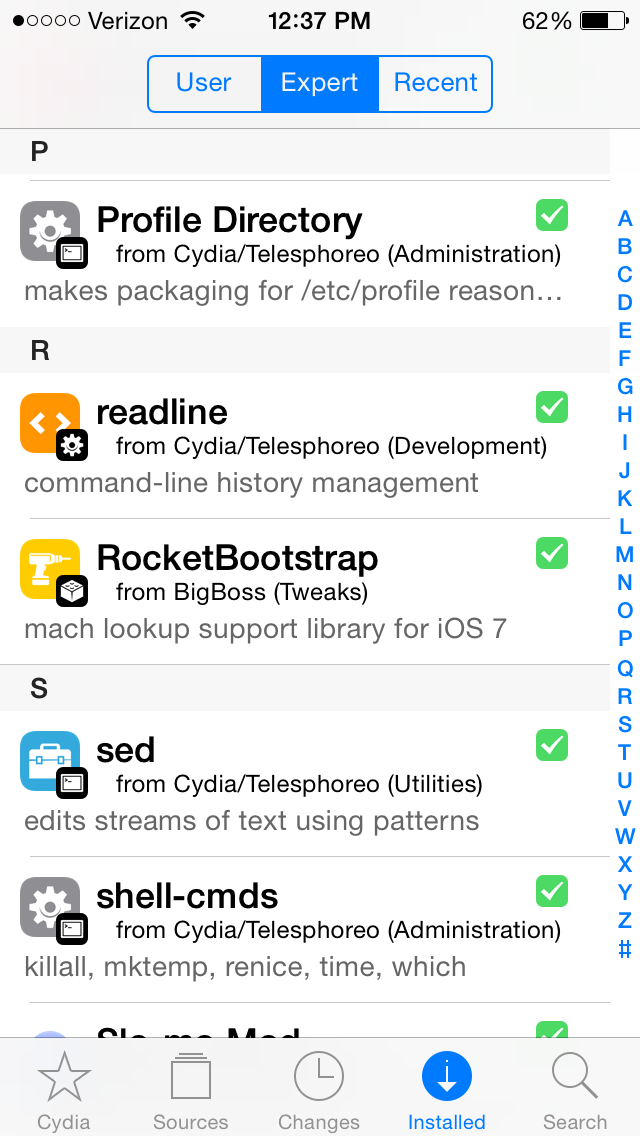Viewport: 640px width, 1136px height.
Task: Jump to the # index section
Action: point(625,948)
